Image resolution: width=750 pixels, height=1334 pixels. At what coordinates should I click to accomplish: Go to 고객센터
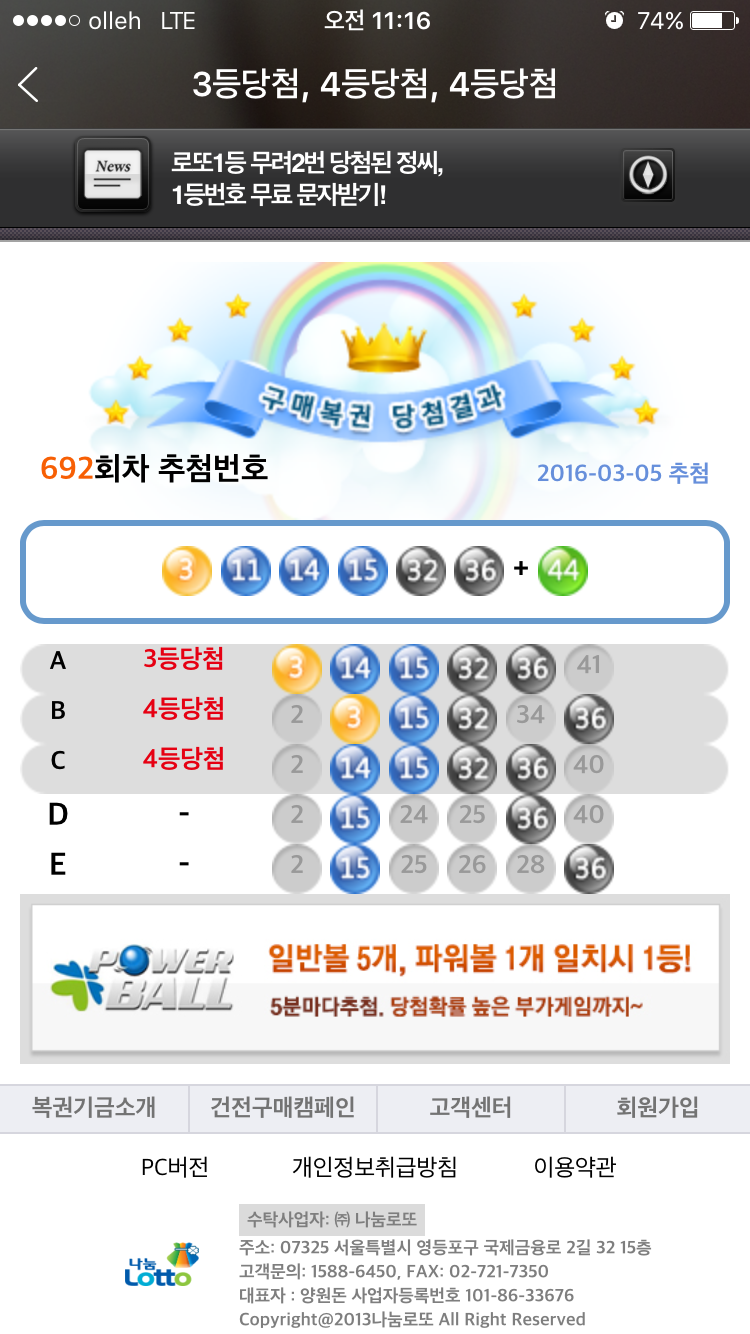[470, 1108]
